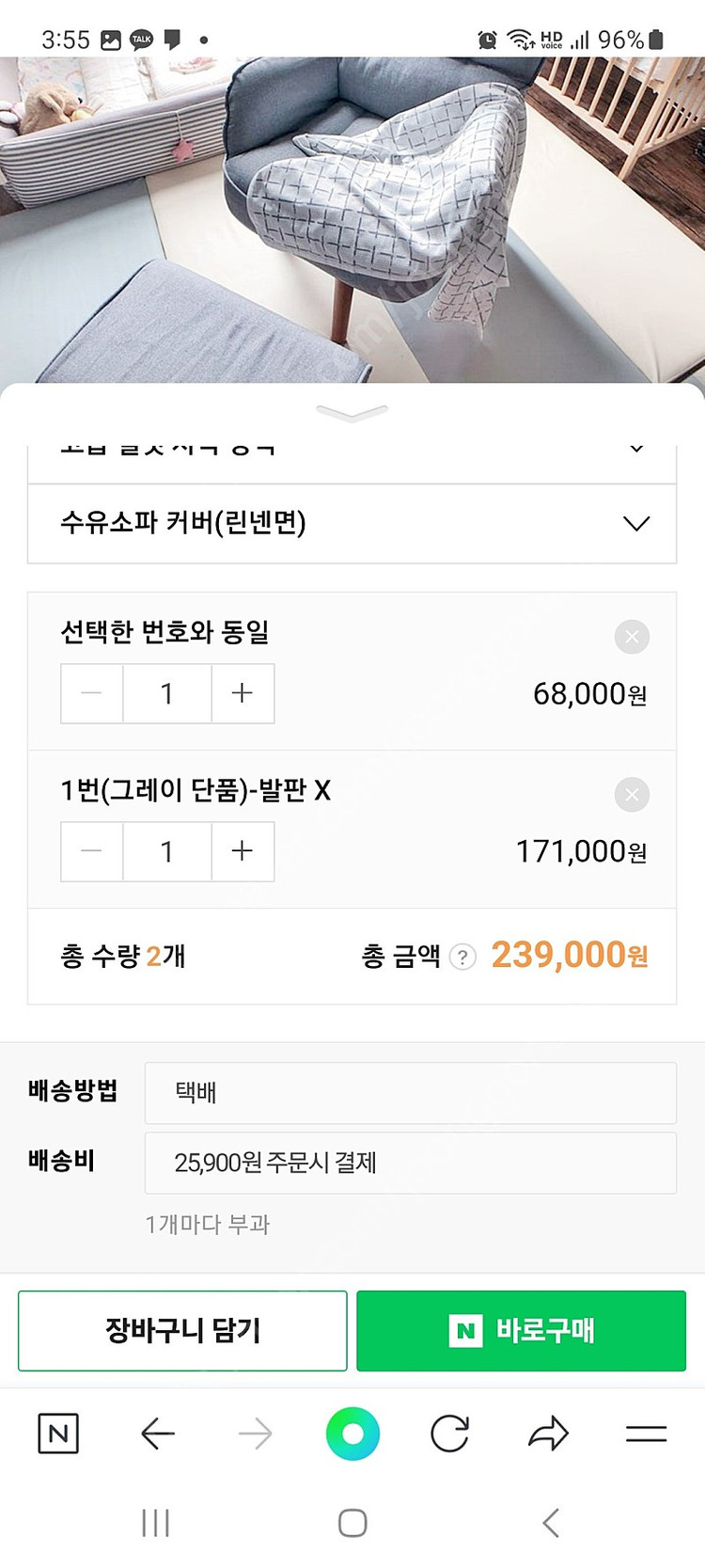The image size is (705, 1568).
Task: Open the green GreenDot assistant button
Action: click(352, 1433)
